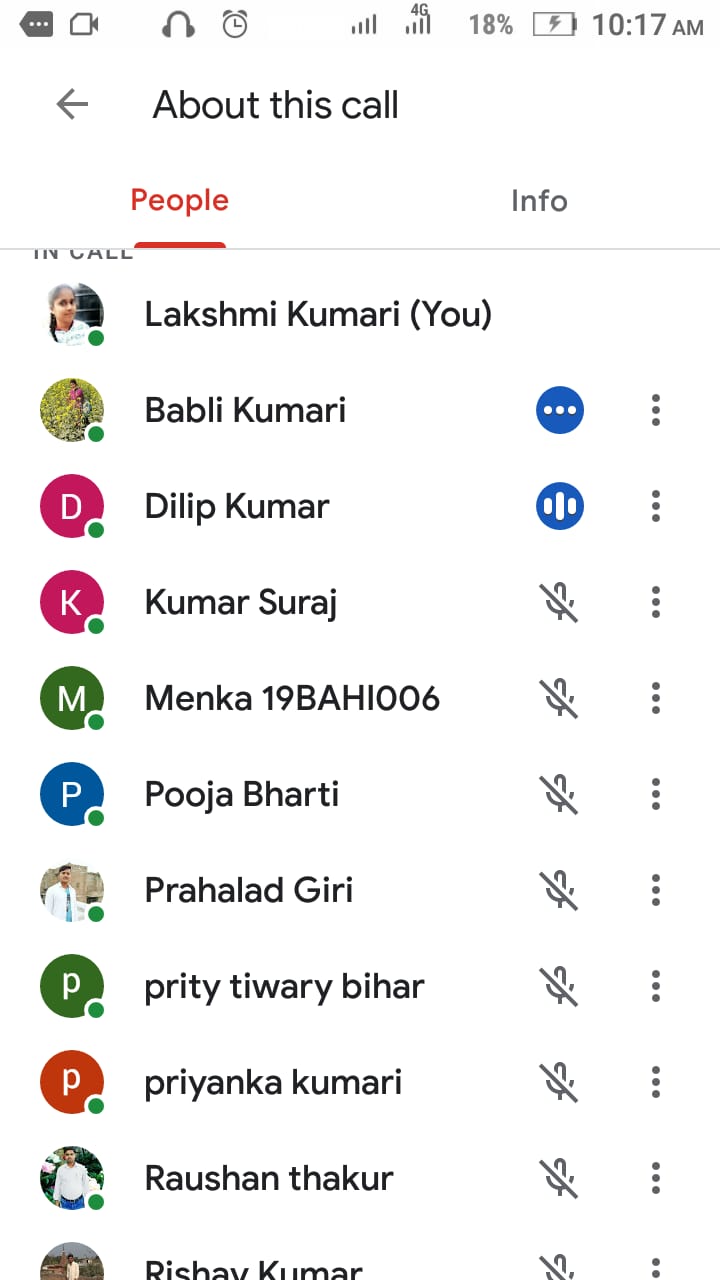Select the People tab
This screenshot has width=720, height=1280.
pos(180,201)
